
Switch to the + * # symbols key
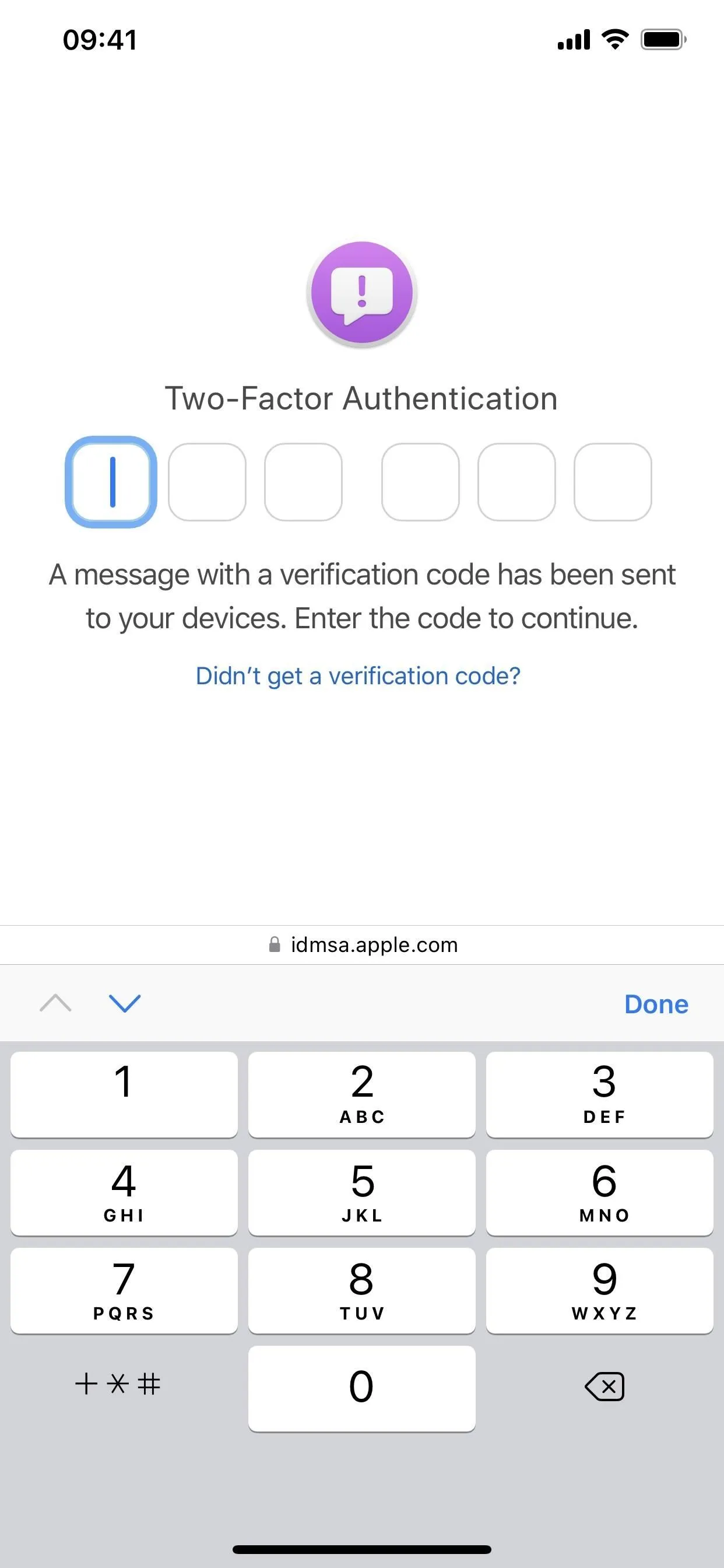pyautogui.click(x=118, y=1384)
